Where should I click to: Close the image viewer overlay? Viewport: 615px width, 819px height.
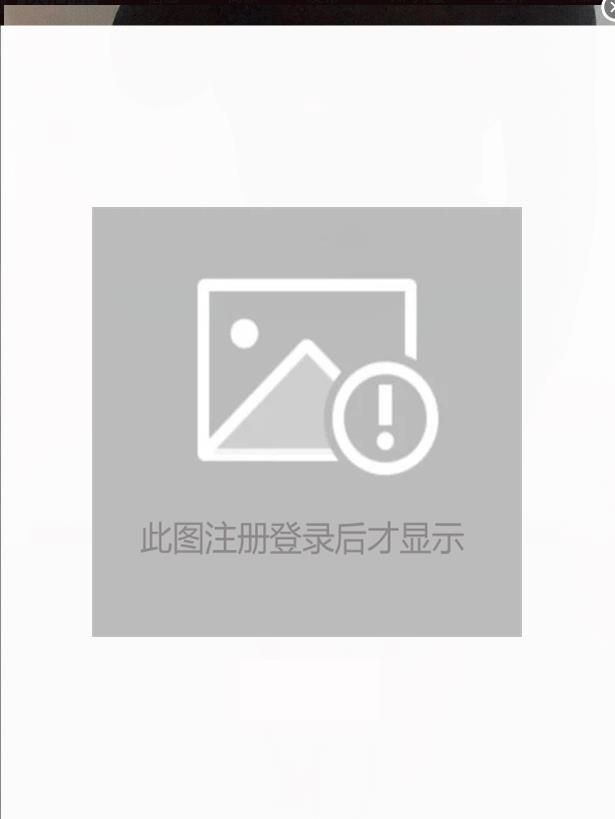click(x=607, y=8)
